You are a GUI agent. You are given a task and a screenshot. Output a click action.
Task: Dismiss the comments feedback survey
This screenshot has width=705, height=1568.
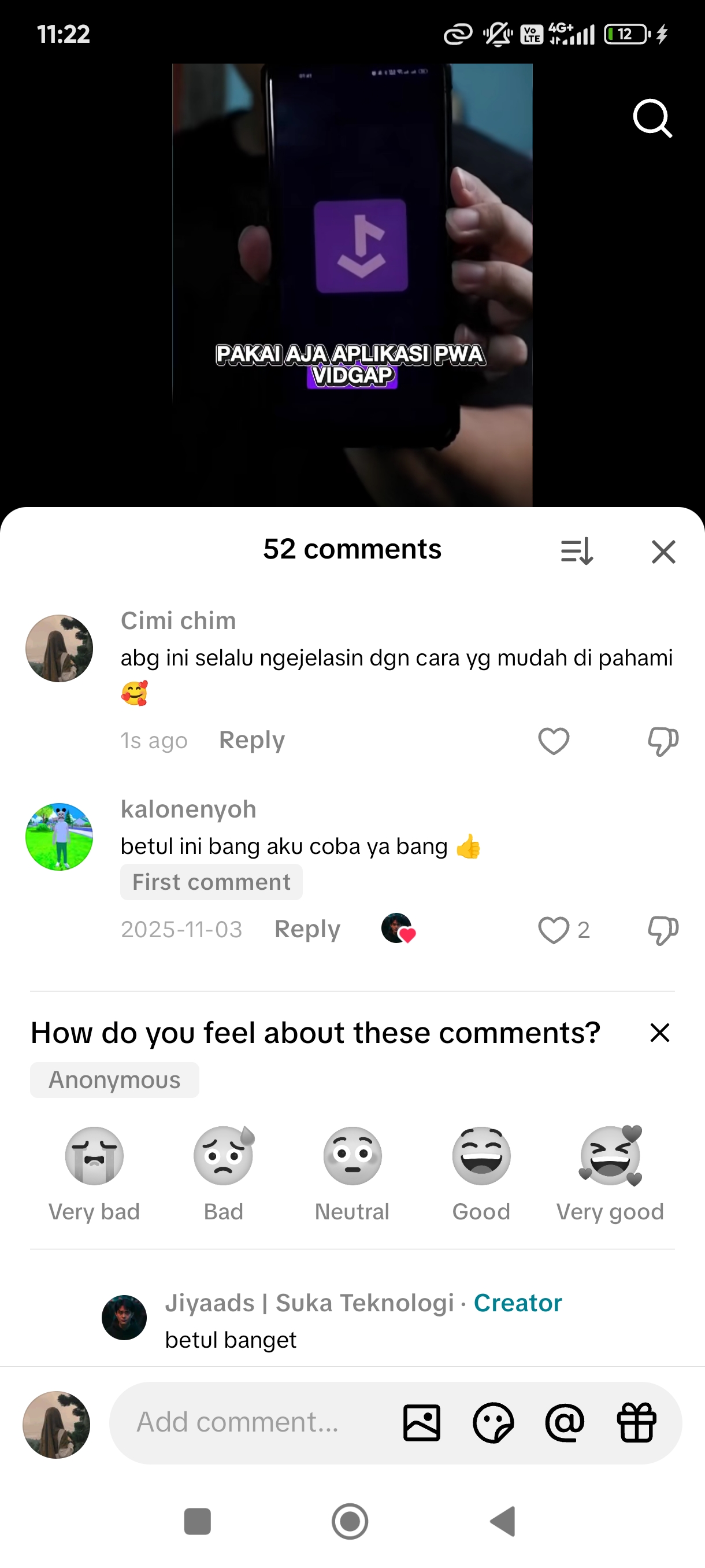(659, 1033)
